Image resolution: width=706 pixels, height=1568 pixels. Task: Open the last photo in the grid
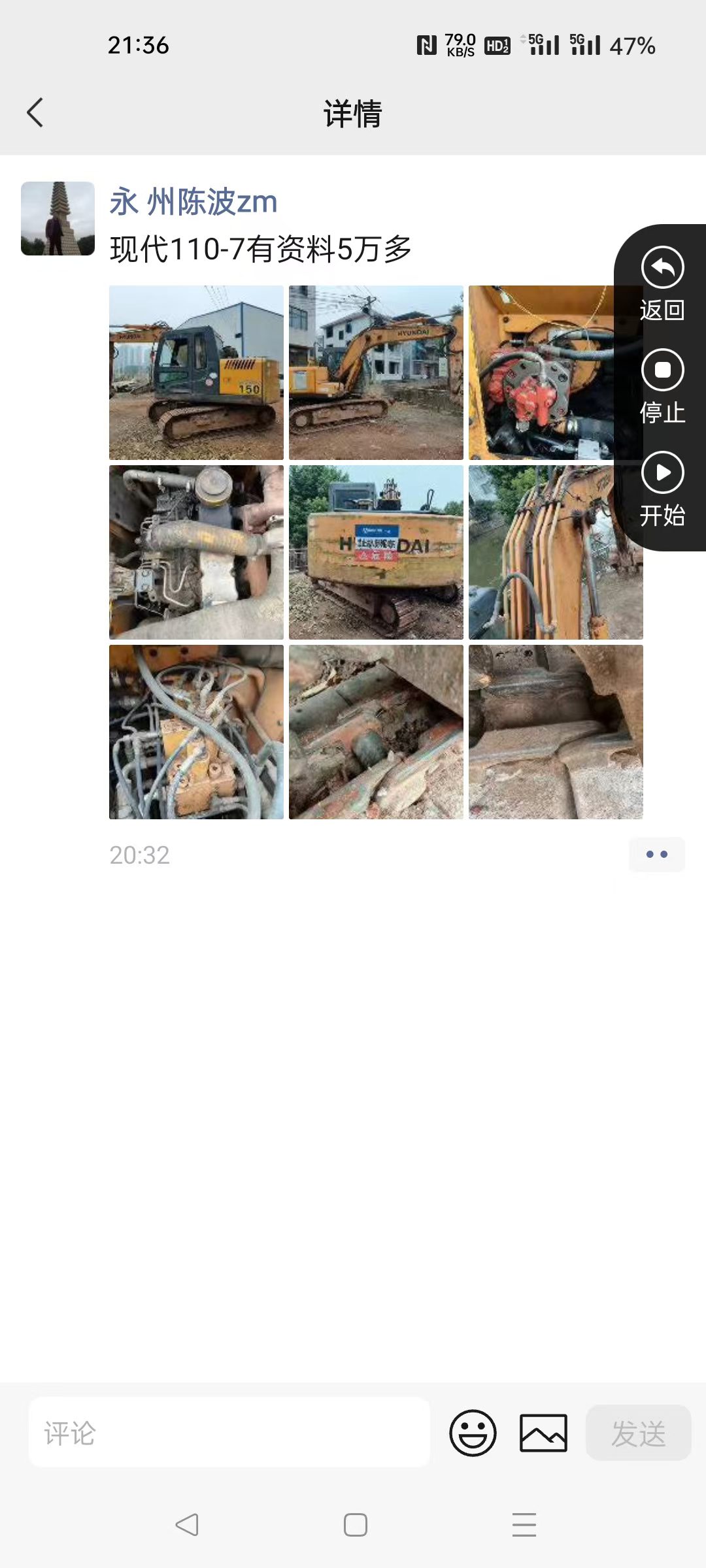[556, 732]
